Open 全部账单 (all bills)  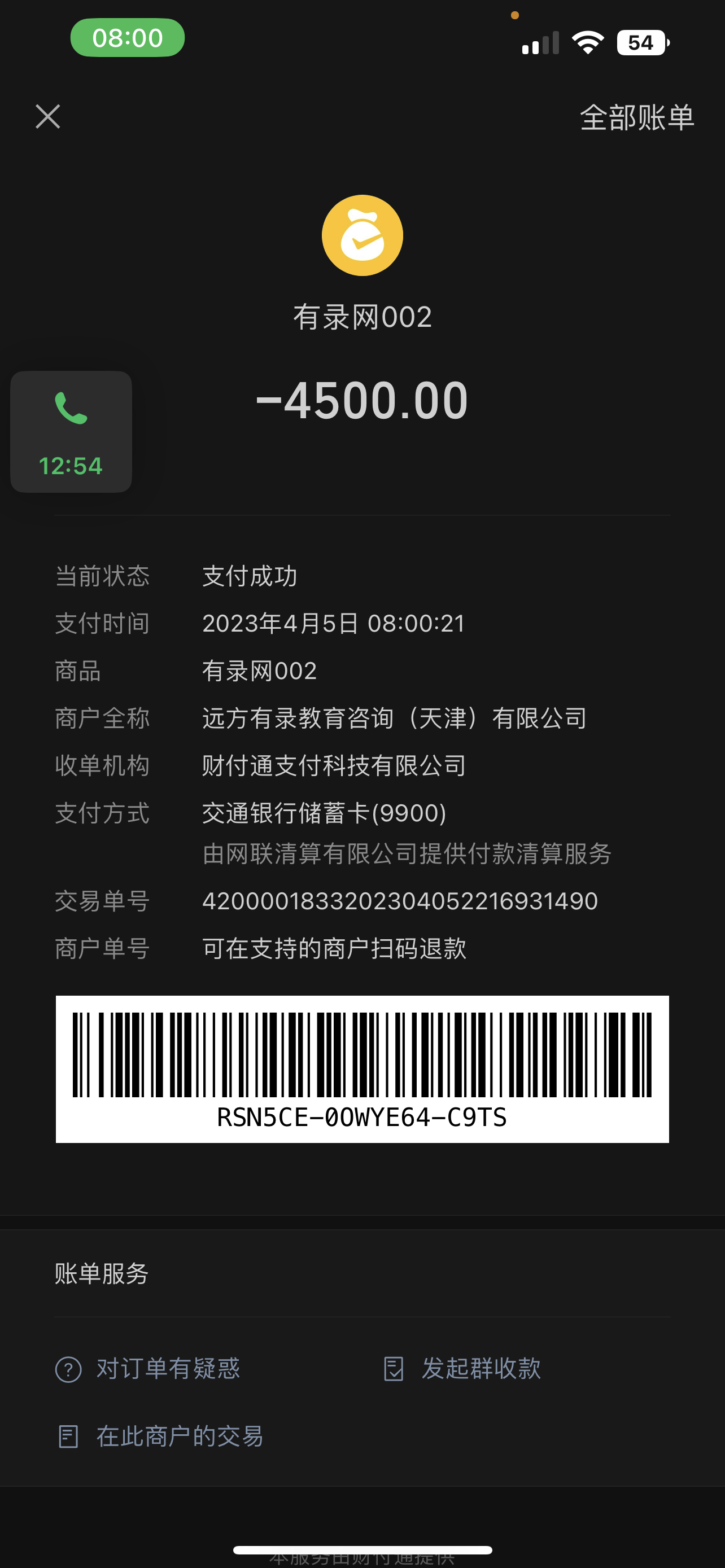click(636, 117)
